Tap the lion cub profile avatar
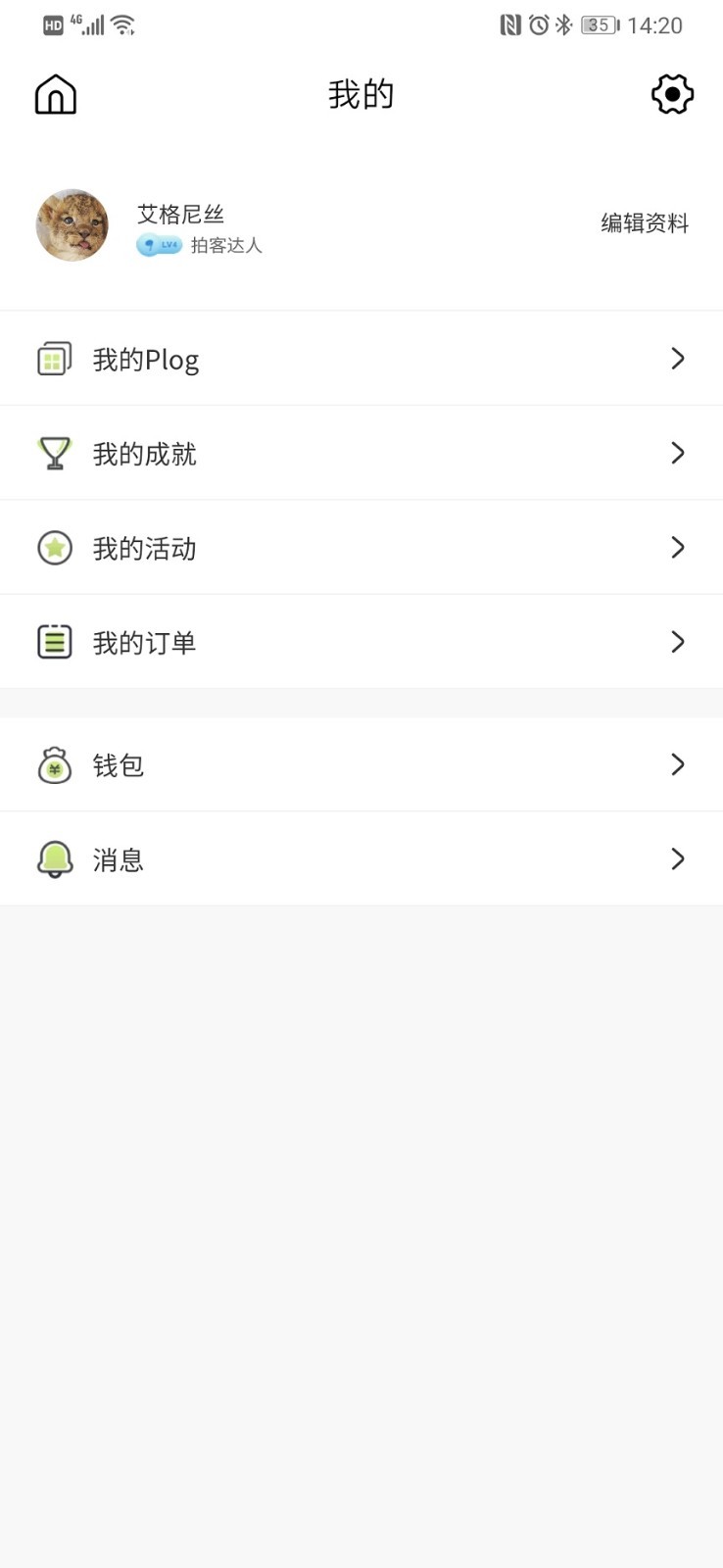Image resolution: width=723 pixels, height=1568 pixels. pyautogui.click(x=72, y=224)
